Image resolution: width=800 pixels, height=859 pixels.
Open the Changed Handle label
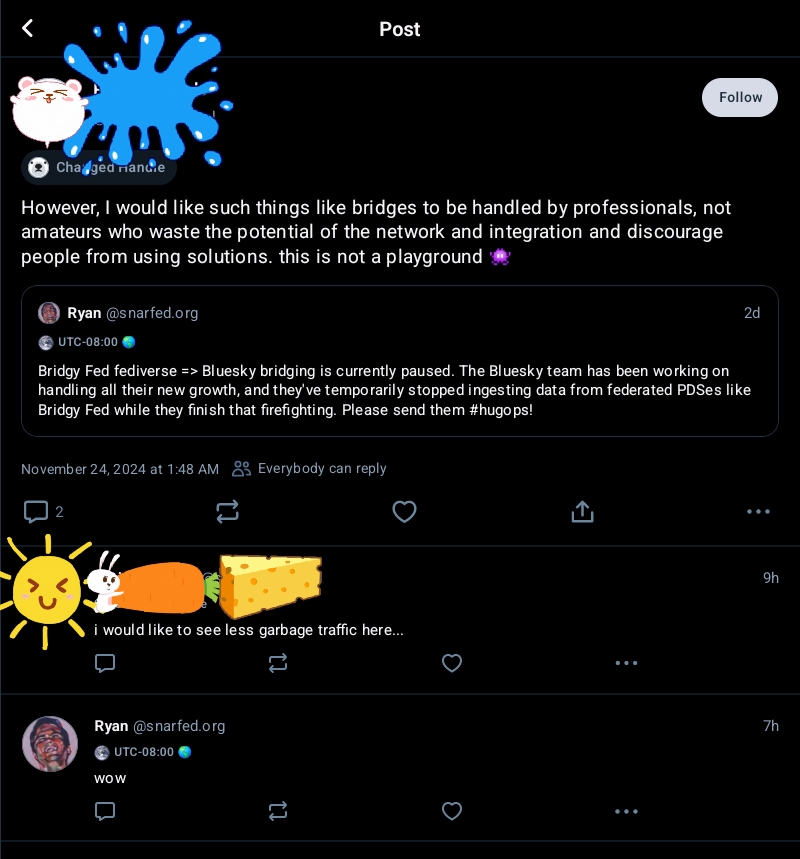[x=99, y=168]
